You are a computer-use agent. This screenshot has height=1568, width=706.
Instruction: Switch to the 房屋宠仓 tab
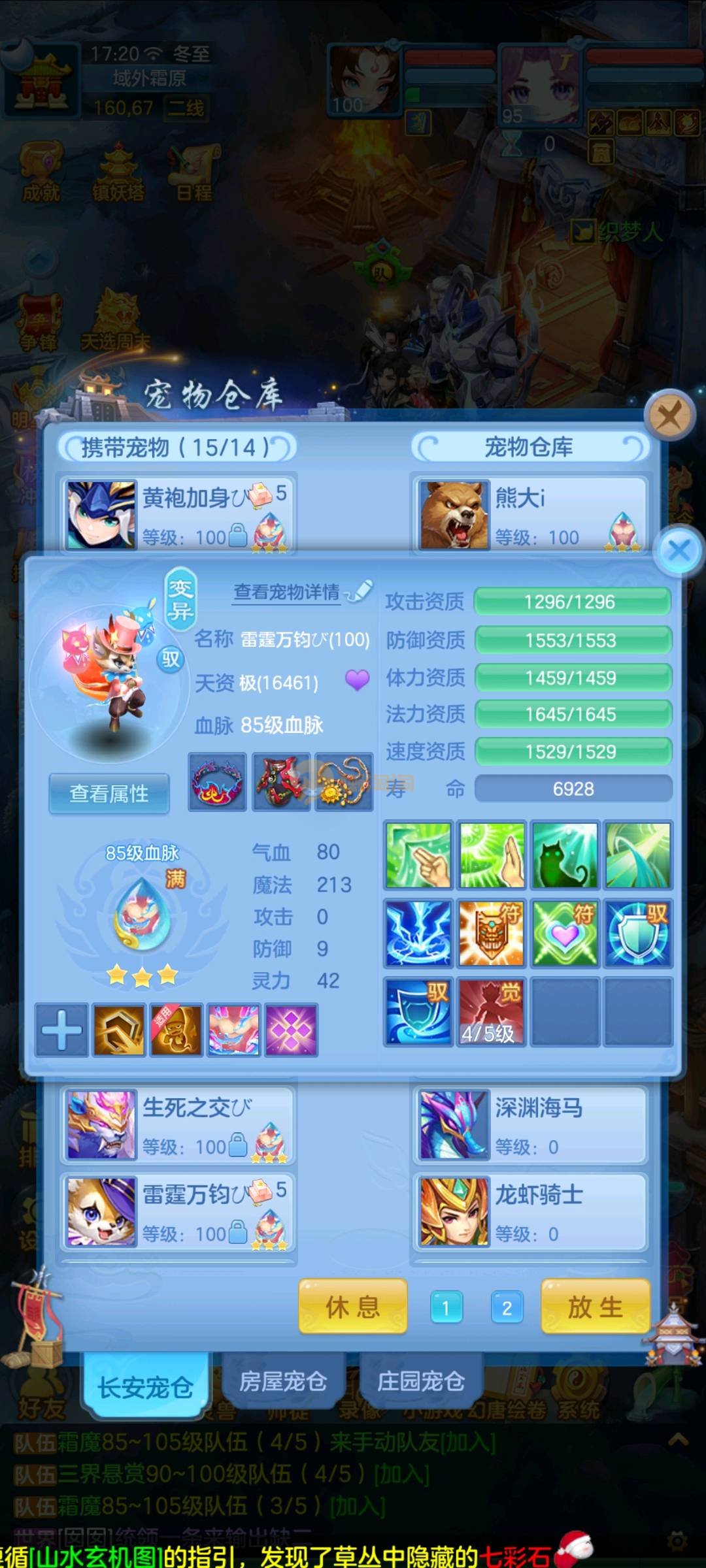click(282, 1381)
